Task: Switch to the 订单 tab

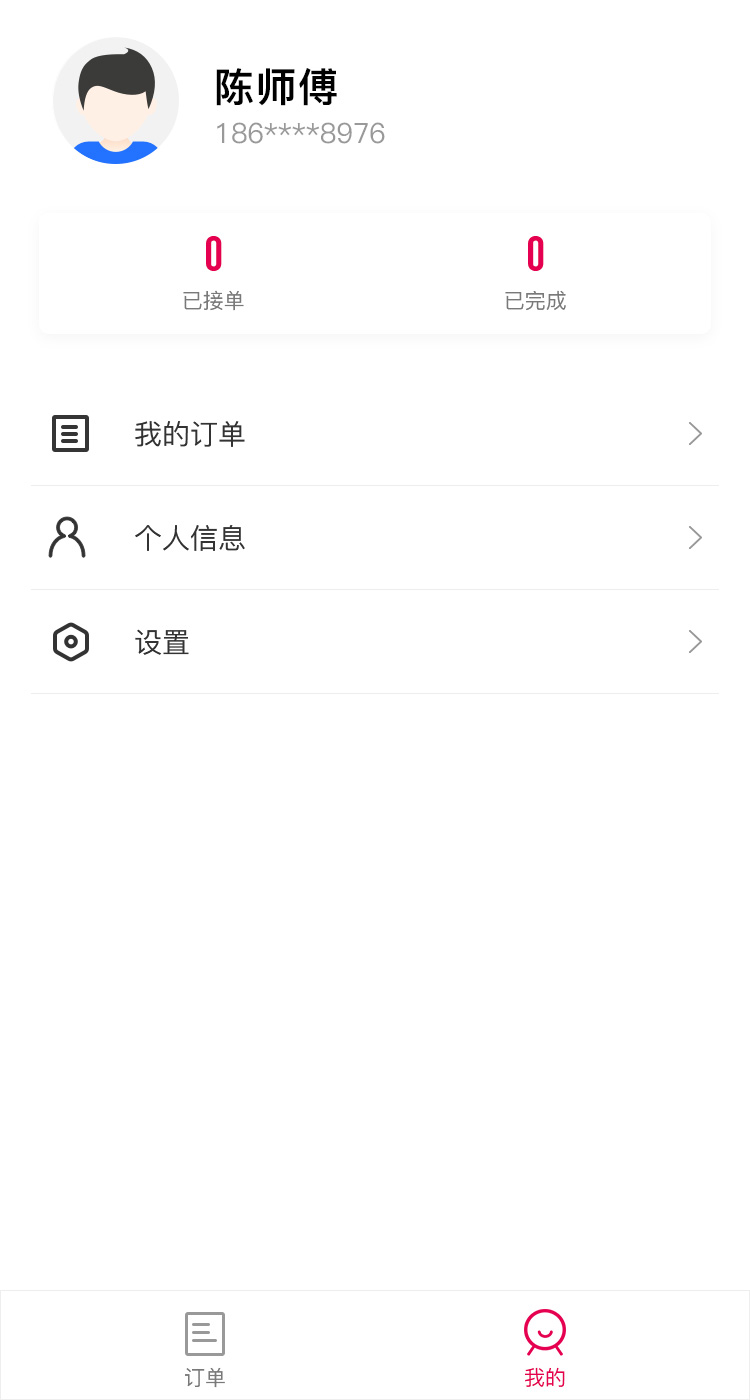Action: 205,1347
